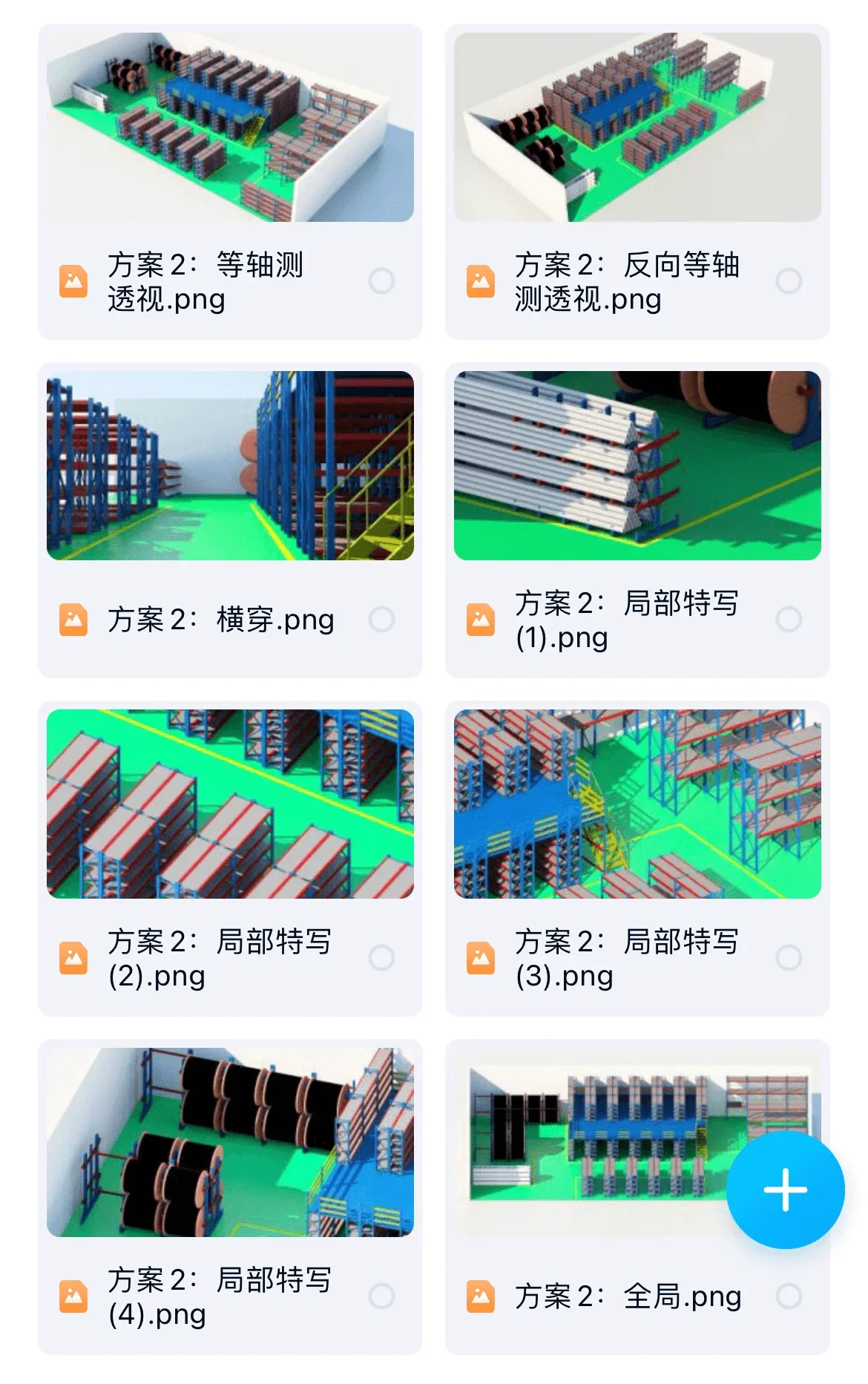Open the 方案 2：局部特写 (4).png preview thumbnail

coord(228,1143)
